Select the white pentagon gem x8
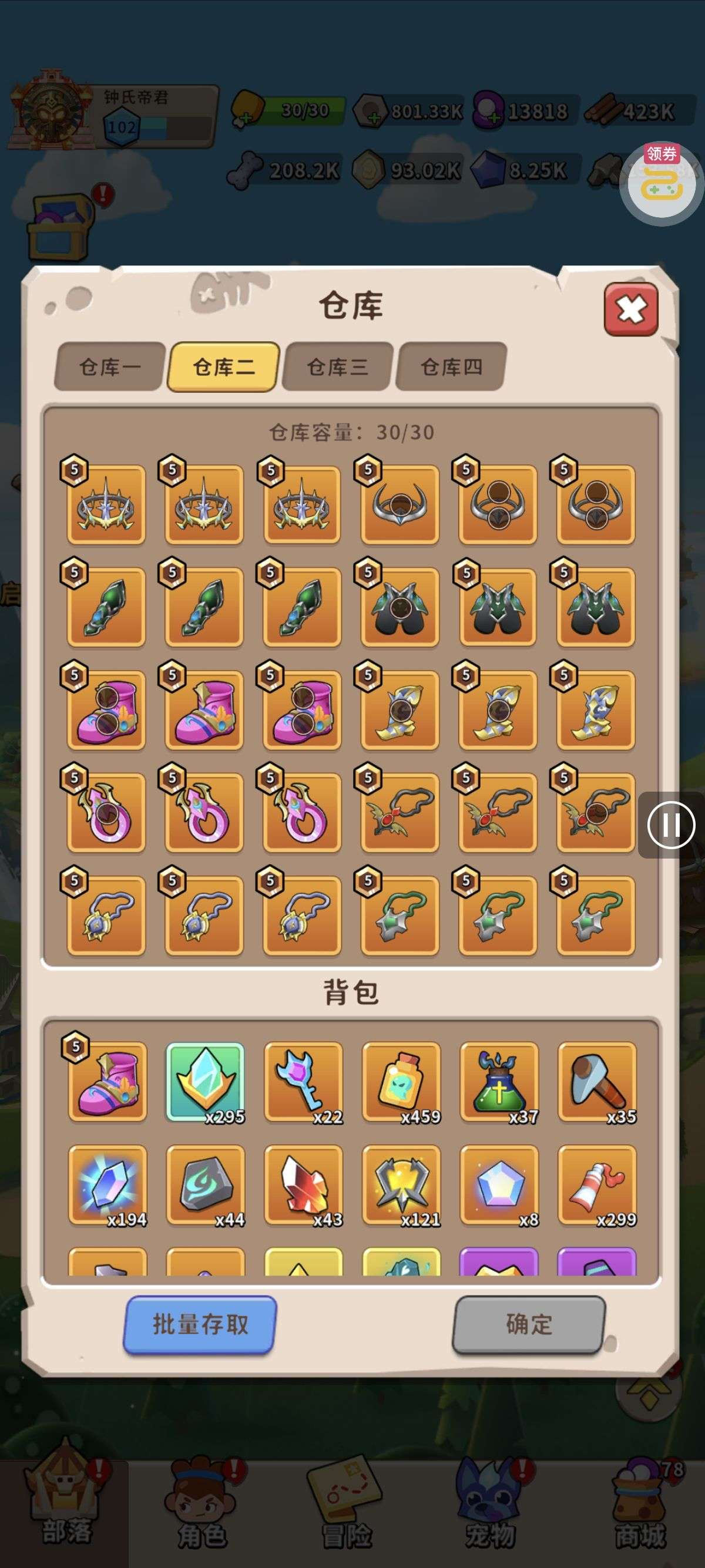Viewport: 705px width, 1568px height. tap(499, 1185)
